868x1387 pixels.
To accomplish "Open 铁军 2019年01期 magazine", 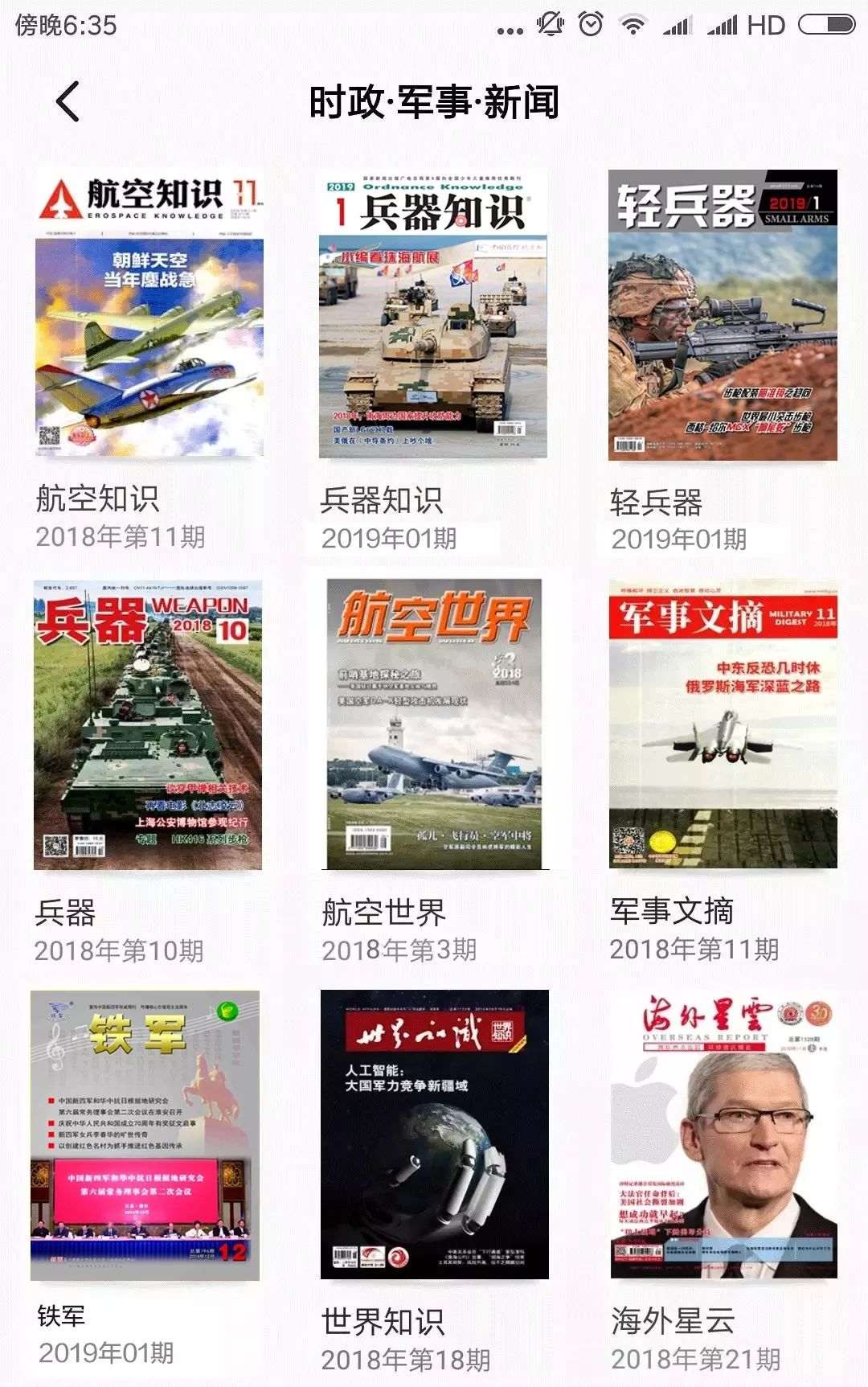I will pos(145,1135).
